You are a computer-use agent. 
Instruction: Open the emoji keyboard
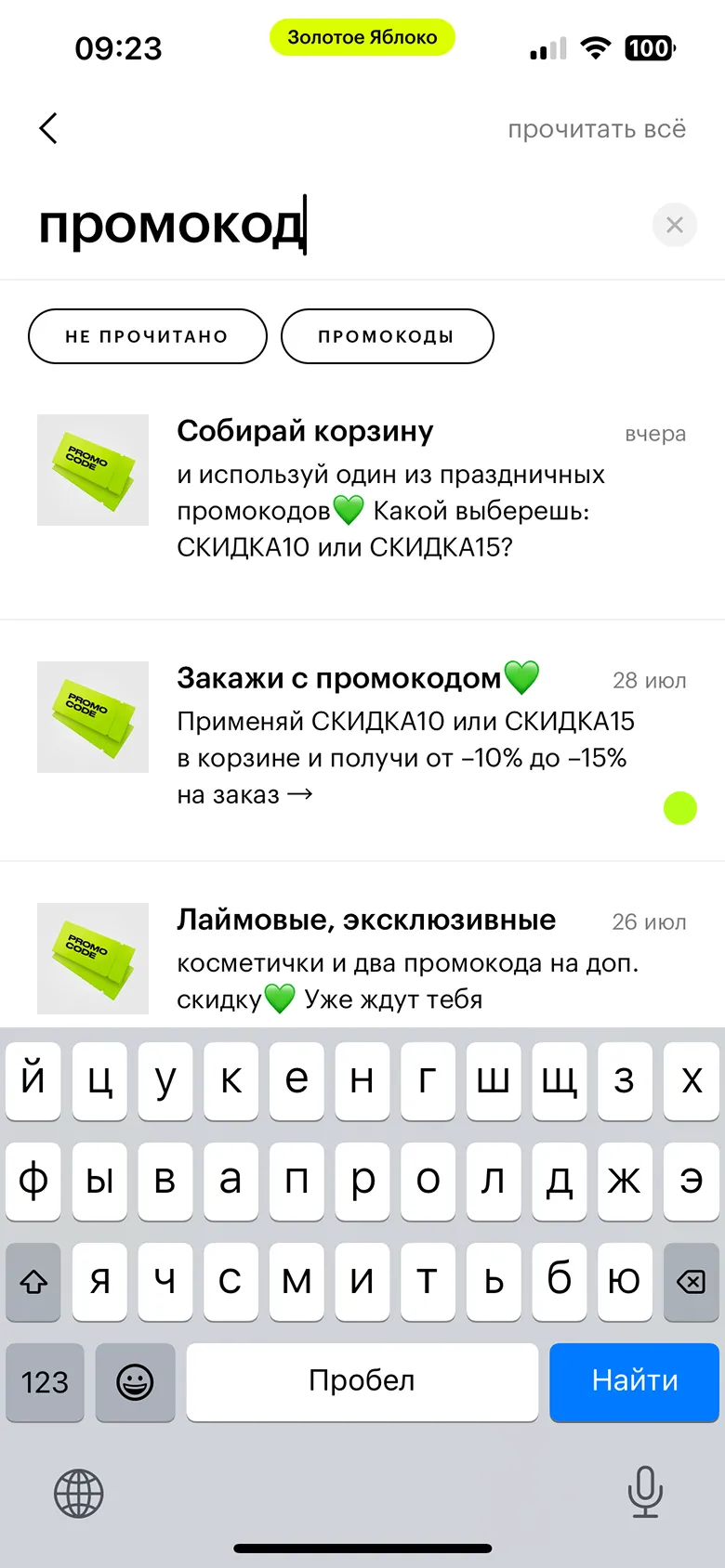point(135,1382)
